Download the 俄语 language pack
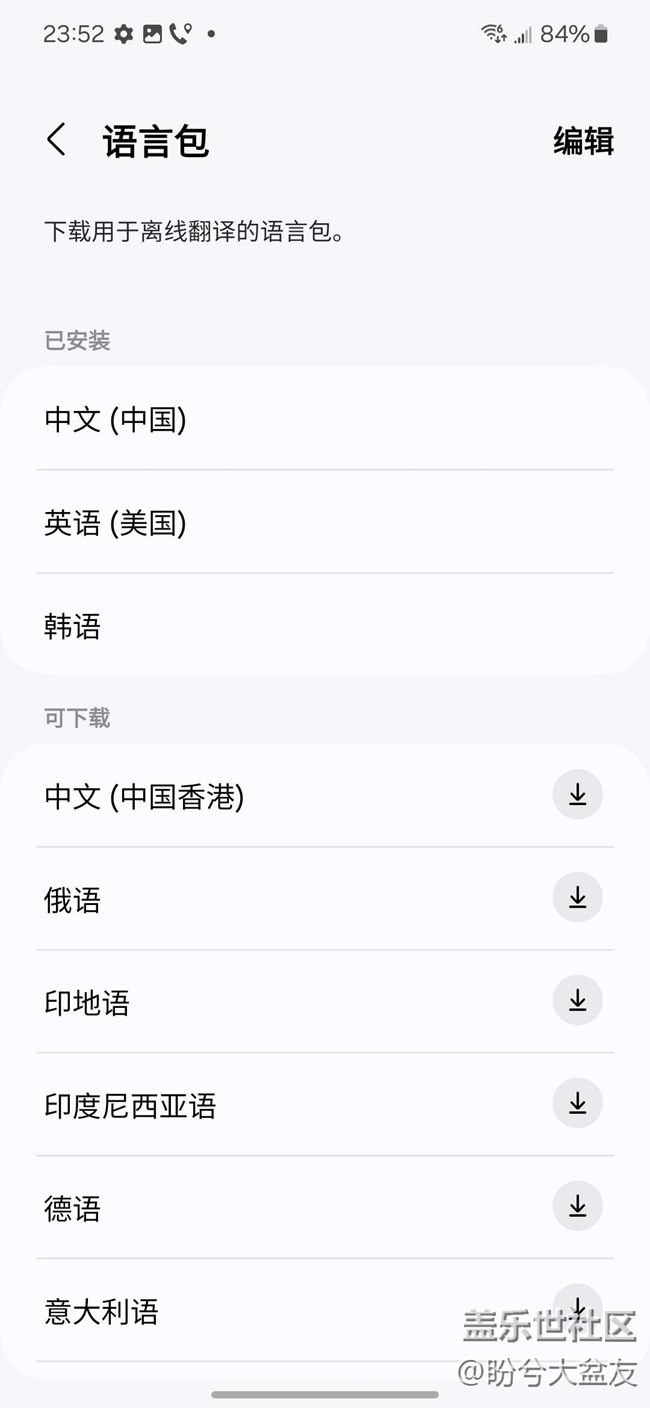650x1408 pixels. pyautogui.click(x=577, y=898)
